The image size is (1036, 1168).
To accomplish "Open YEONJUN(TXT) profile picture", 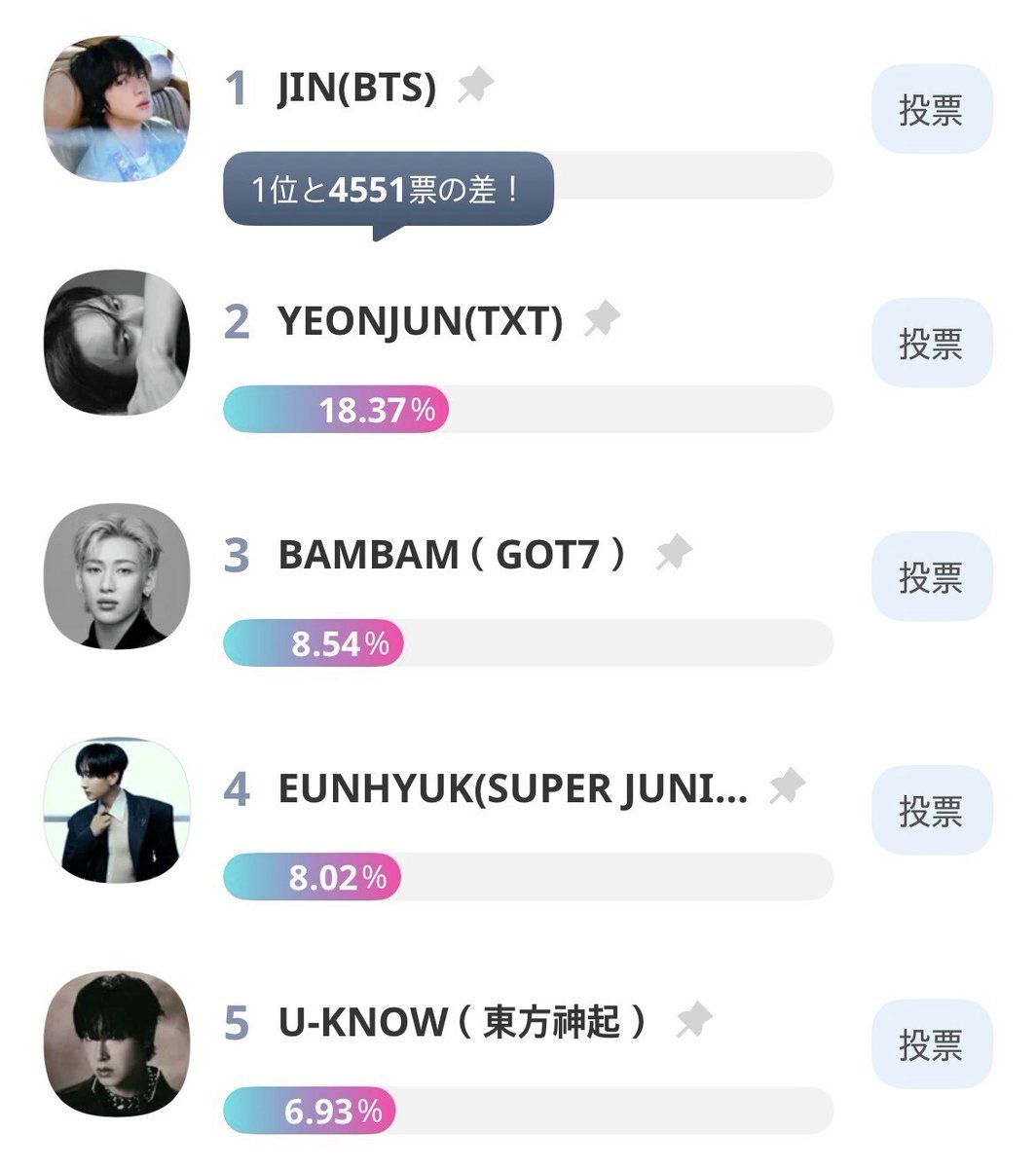I will [117, 343].
